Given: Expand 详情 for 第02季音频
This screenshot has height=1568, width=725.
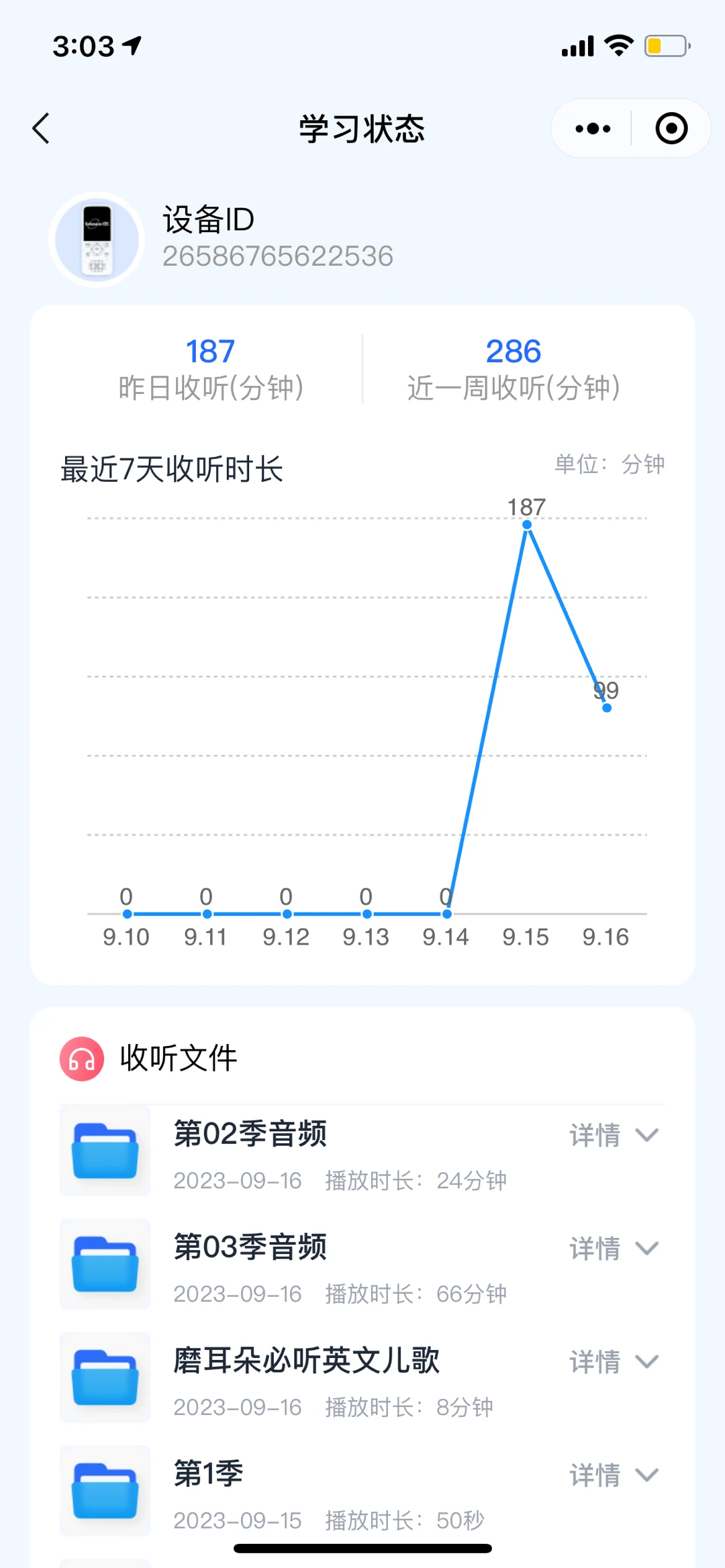Looking at the screenshot, I should pos(614,1135).
